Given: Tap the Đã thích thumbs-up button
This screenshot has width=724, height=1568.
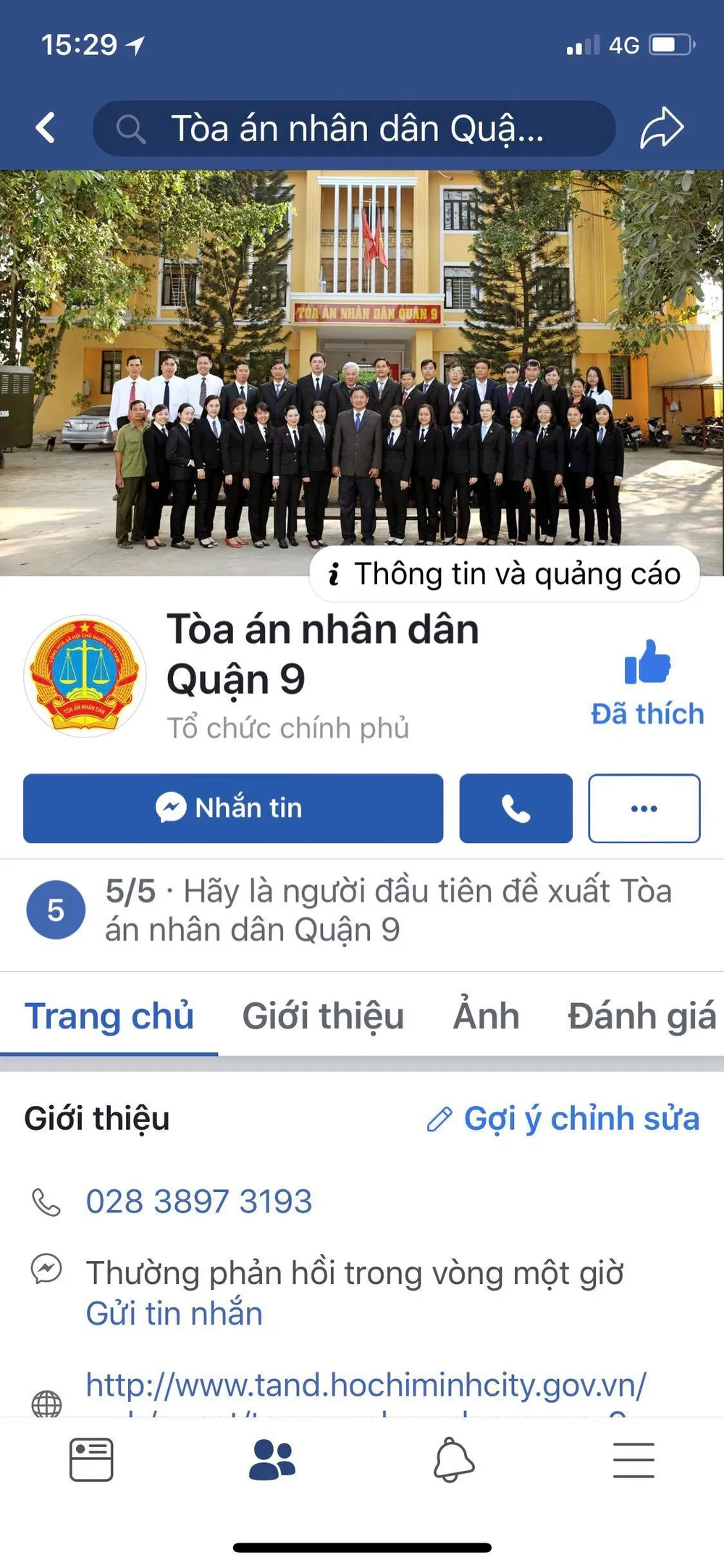Looking at the screenshot, I should [x=647, y=681].
